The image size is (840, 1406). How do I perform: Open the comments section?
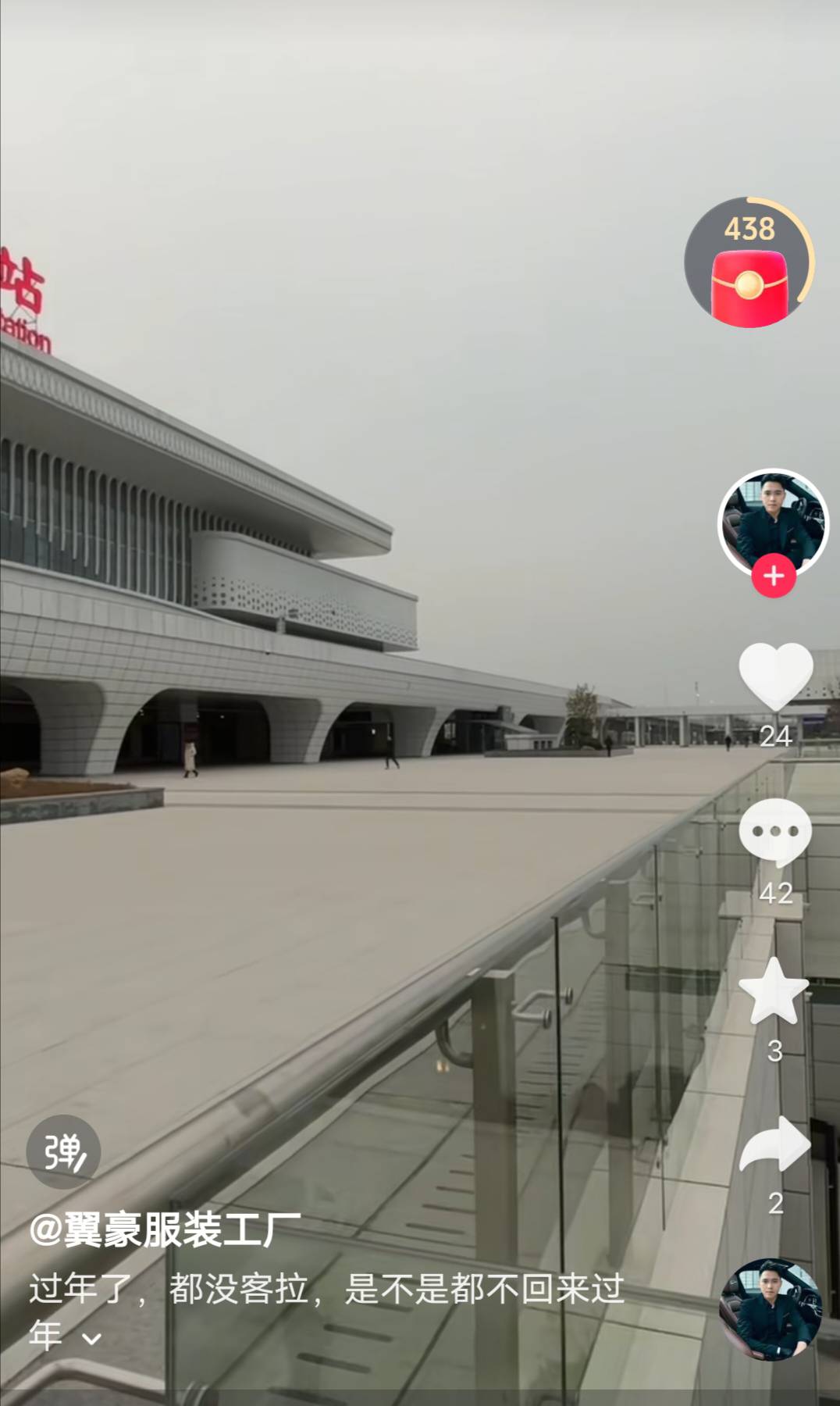(775, 833)
